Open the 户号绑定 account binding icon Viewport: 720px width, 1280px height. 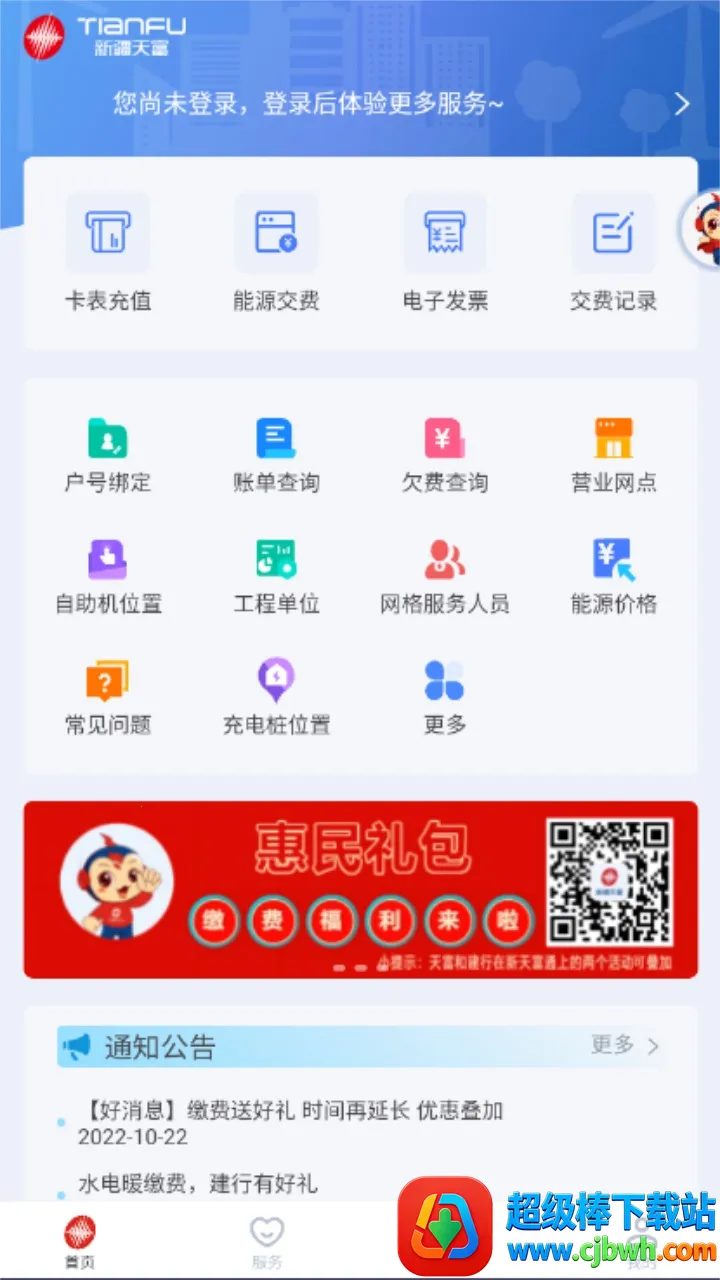pos(108,453)
